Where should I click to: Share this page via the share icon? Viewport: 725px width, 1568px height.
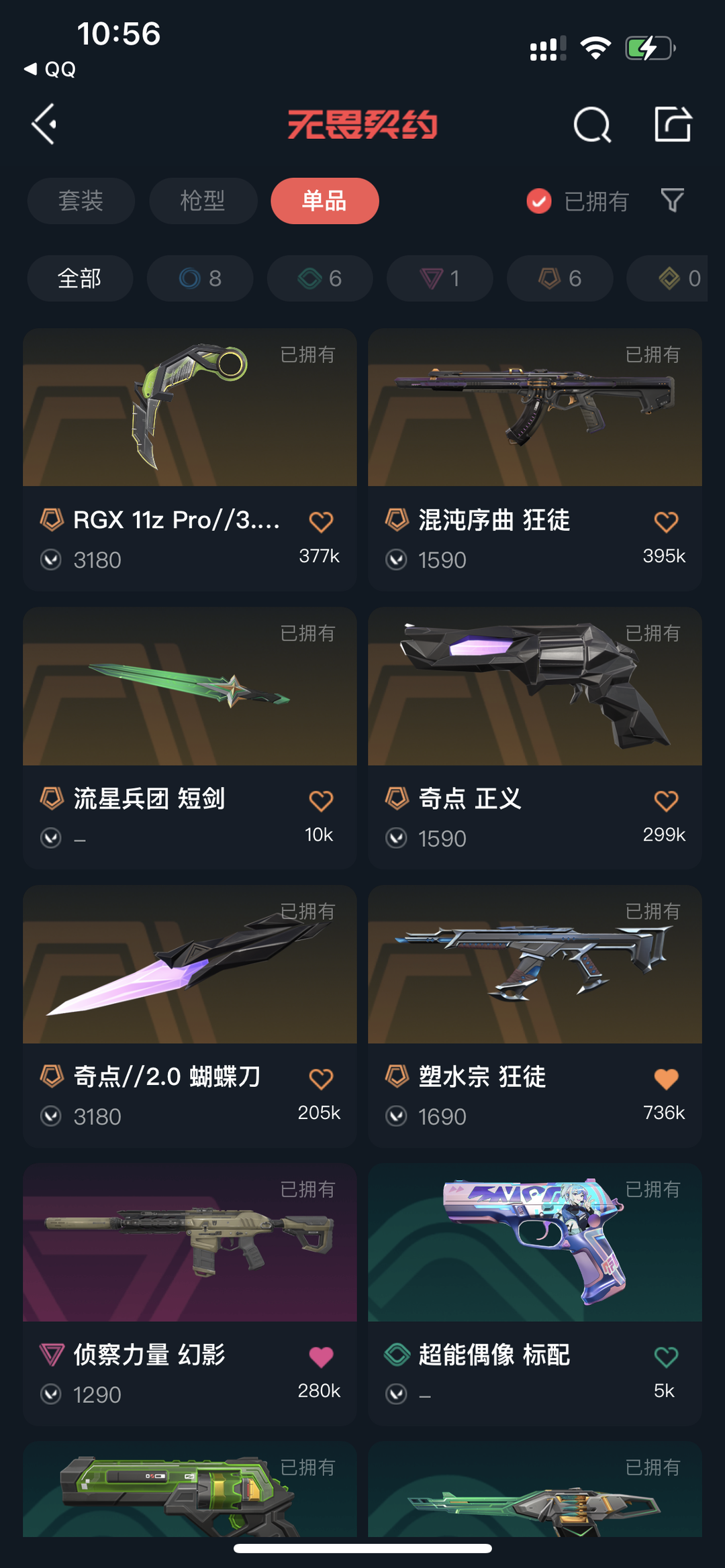673,124
